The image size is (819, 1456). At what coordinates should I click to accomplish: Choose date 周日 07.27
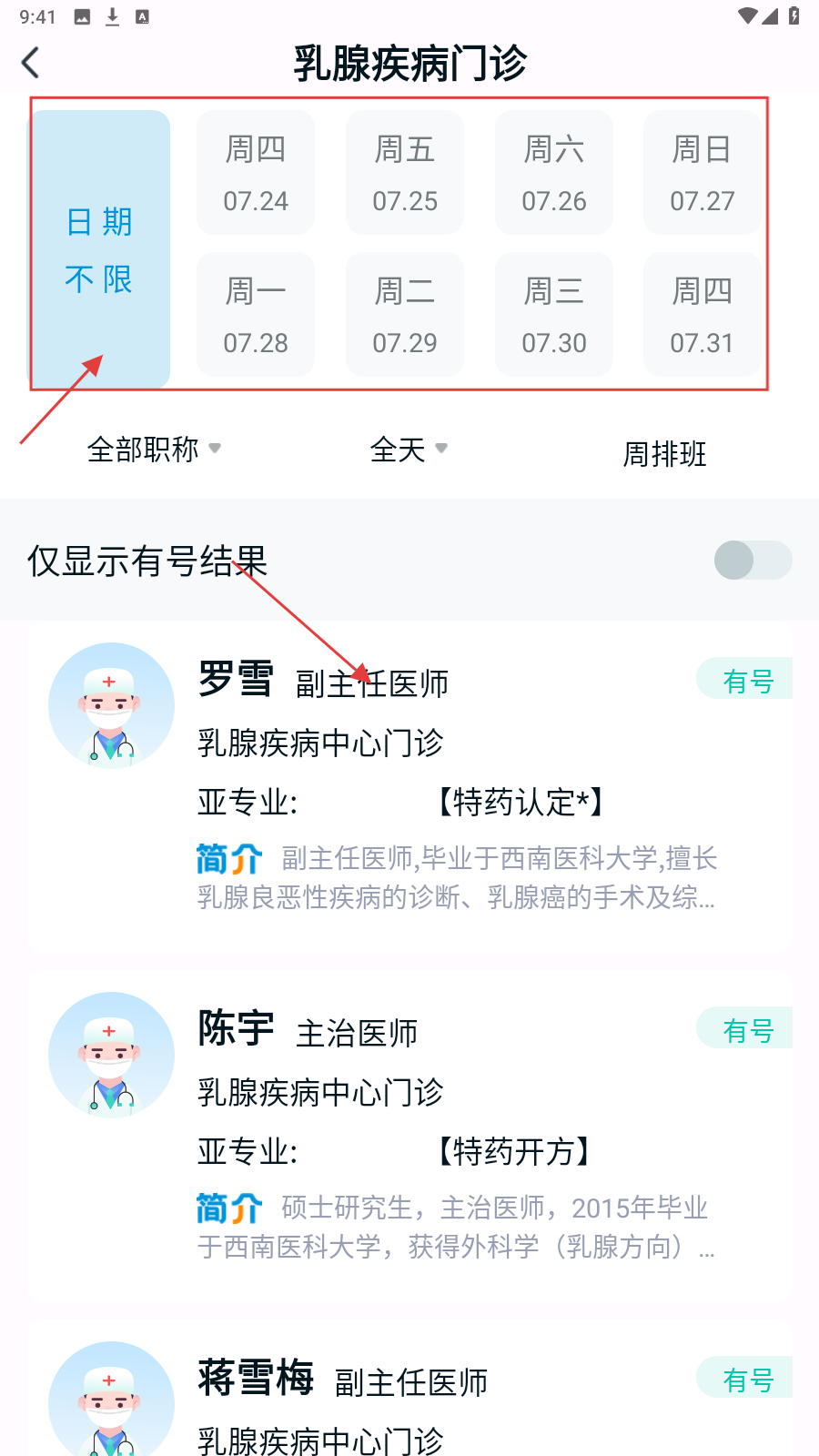tap(702, 173)
